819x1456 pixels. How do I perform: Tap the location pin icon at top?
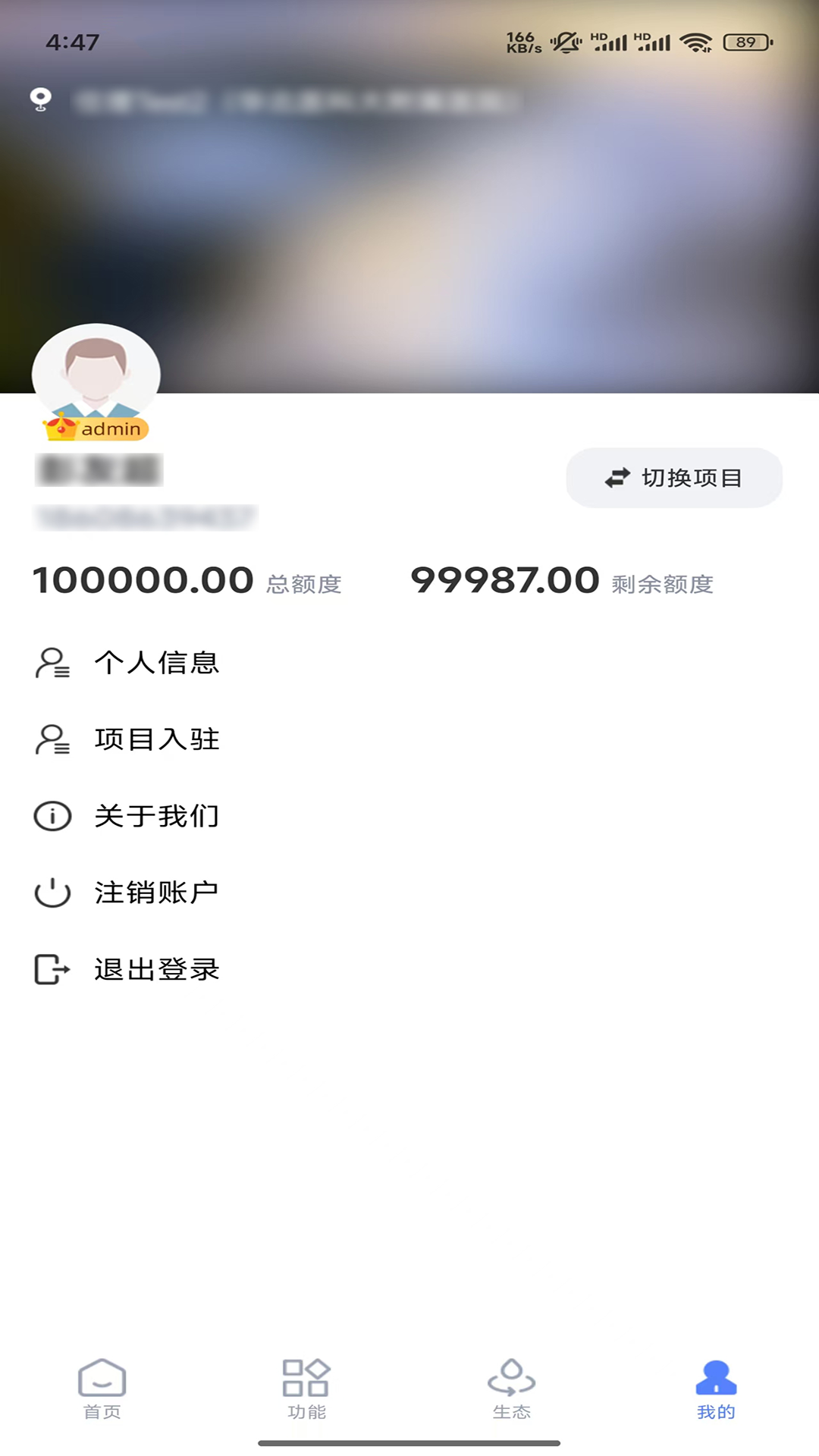[x=41, y=99]
